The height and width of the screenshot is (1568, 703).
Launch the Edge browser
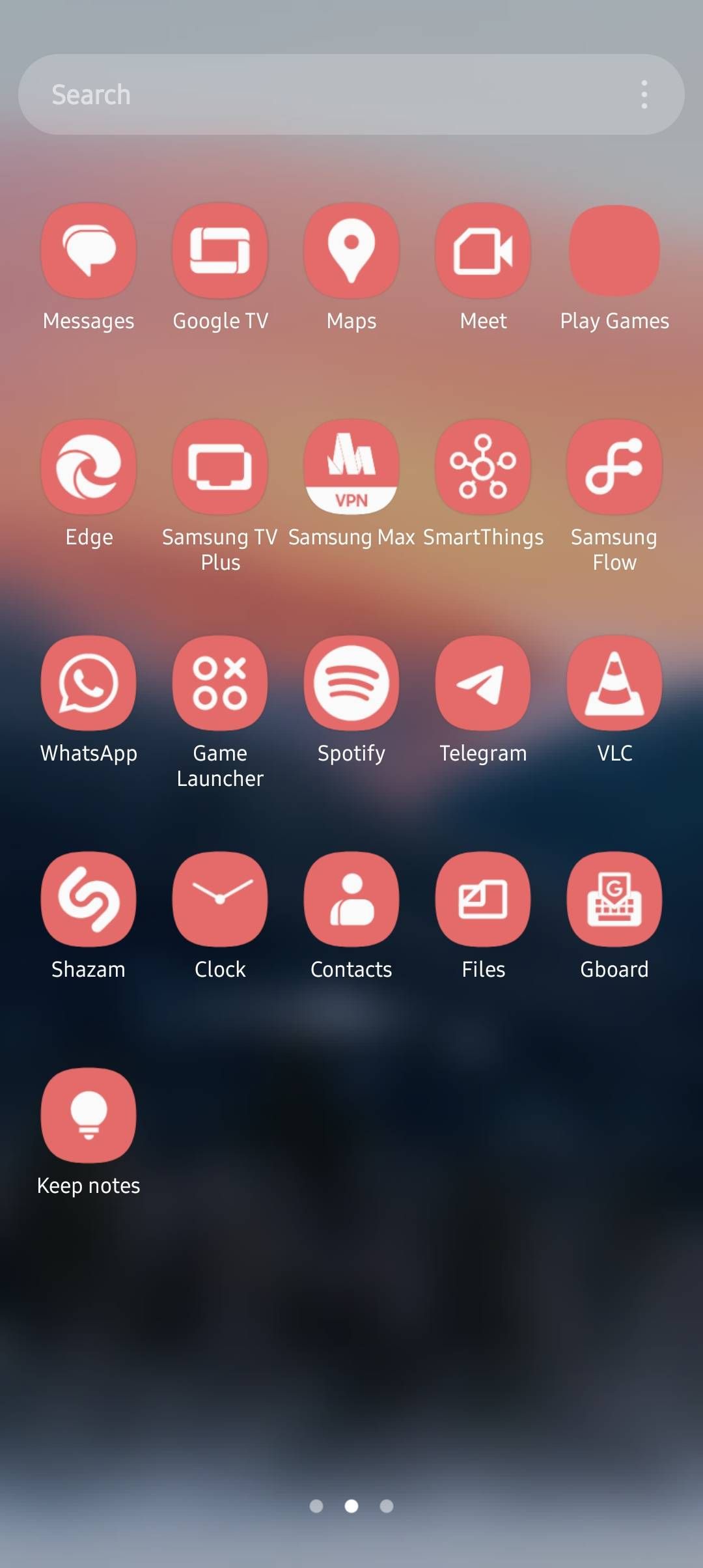tap(89, 466)
